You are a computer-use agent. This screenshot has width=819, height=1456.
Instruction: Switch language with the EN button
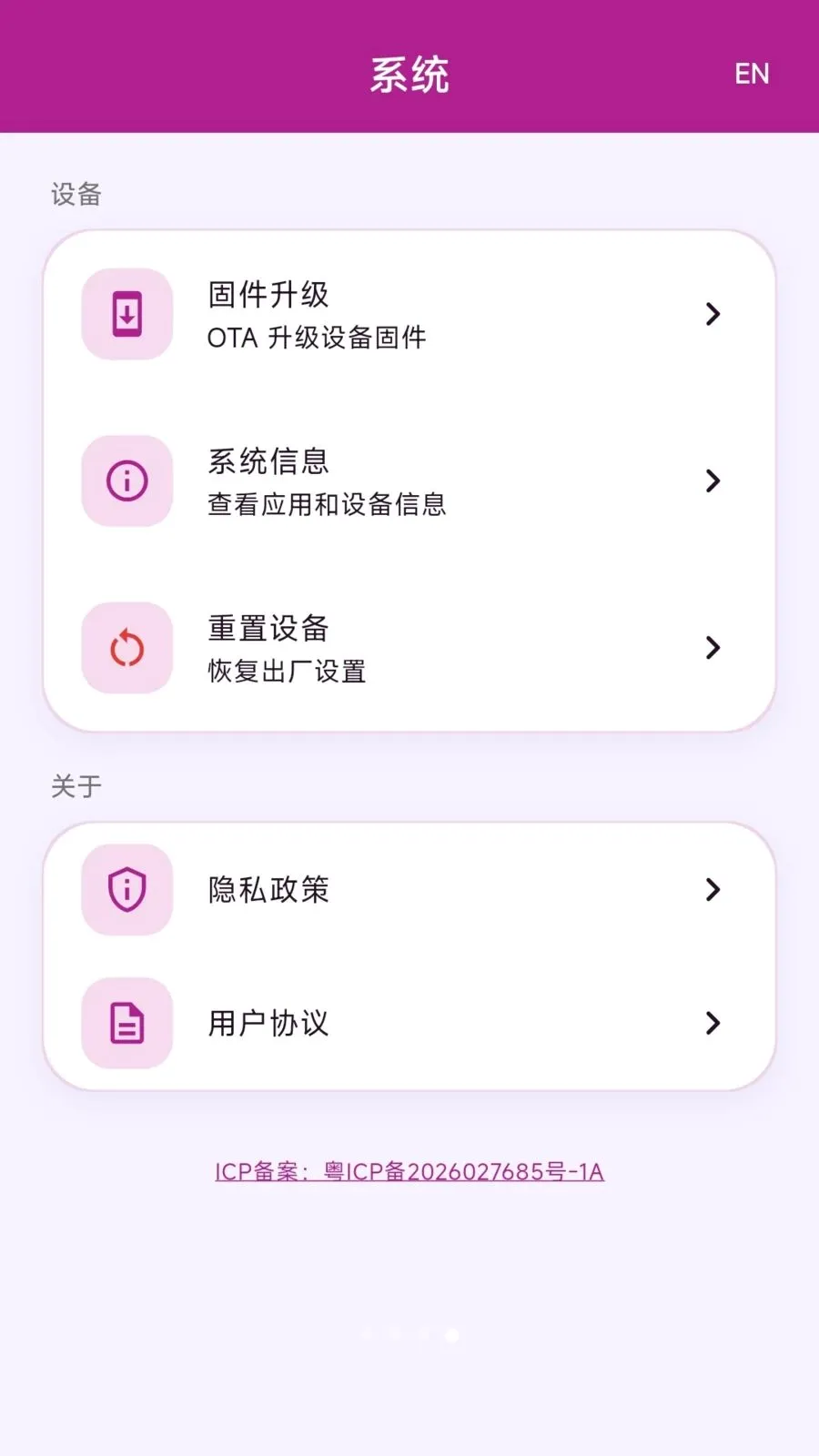(x=752, y=74)
